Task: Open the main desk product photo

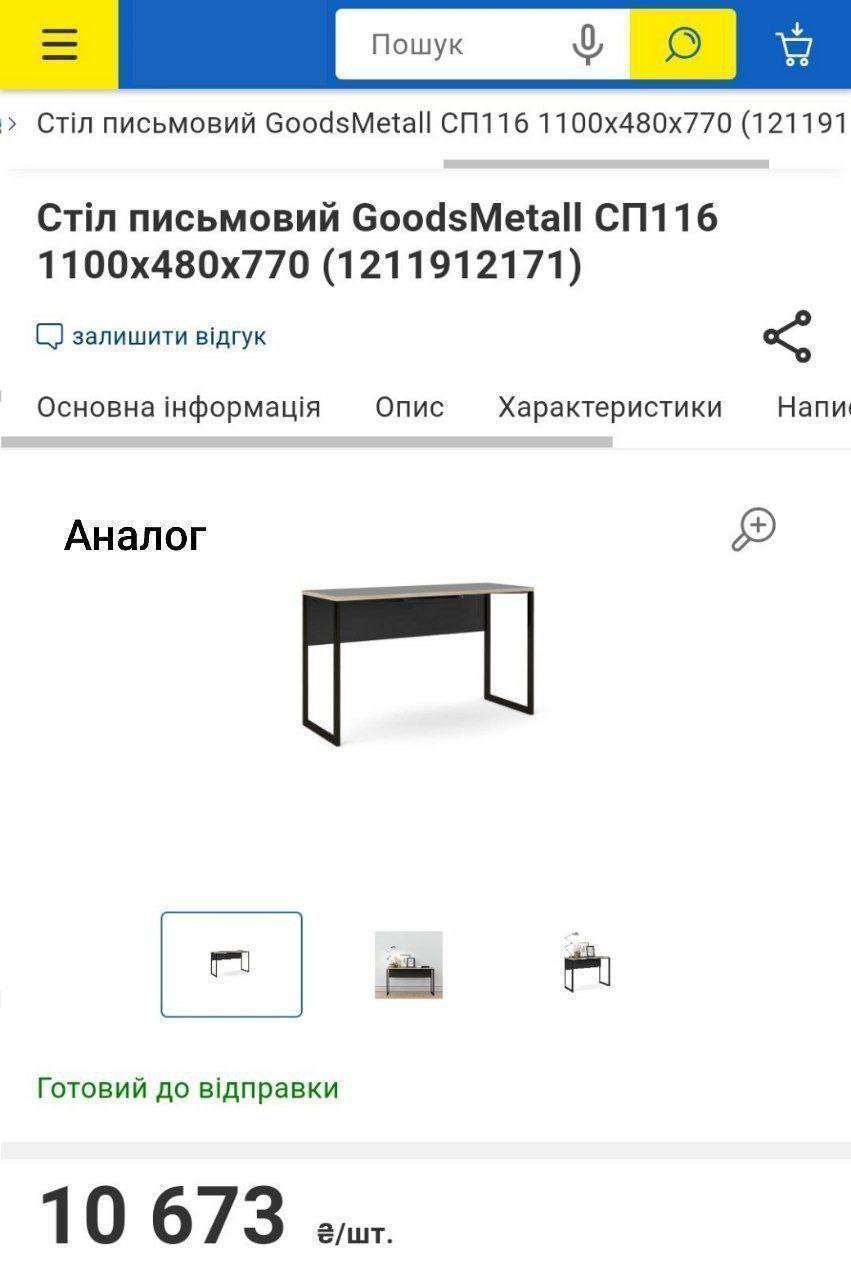Action: pyautogui.click(x=418, y=663)
